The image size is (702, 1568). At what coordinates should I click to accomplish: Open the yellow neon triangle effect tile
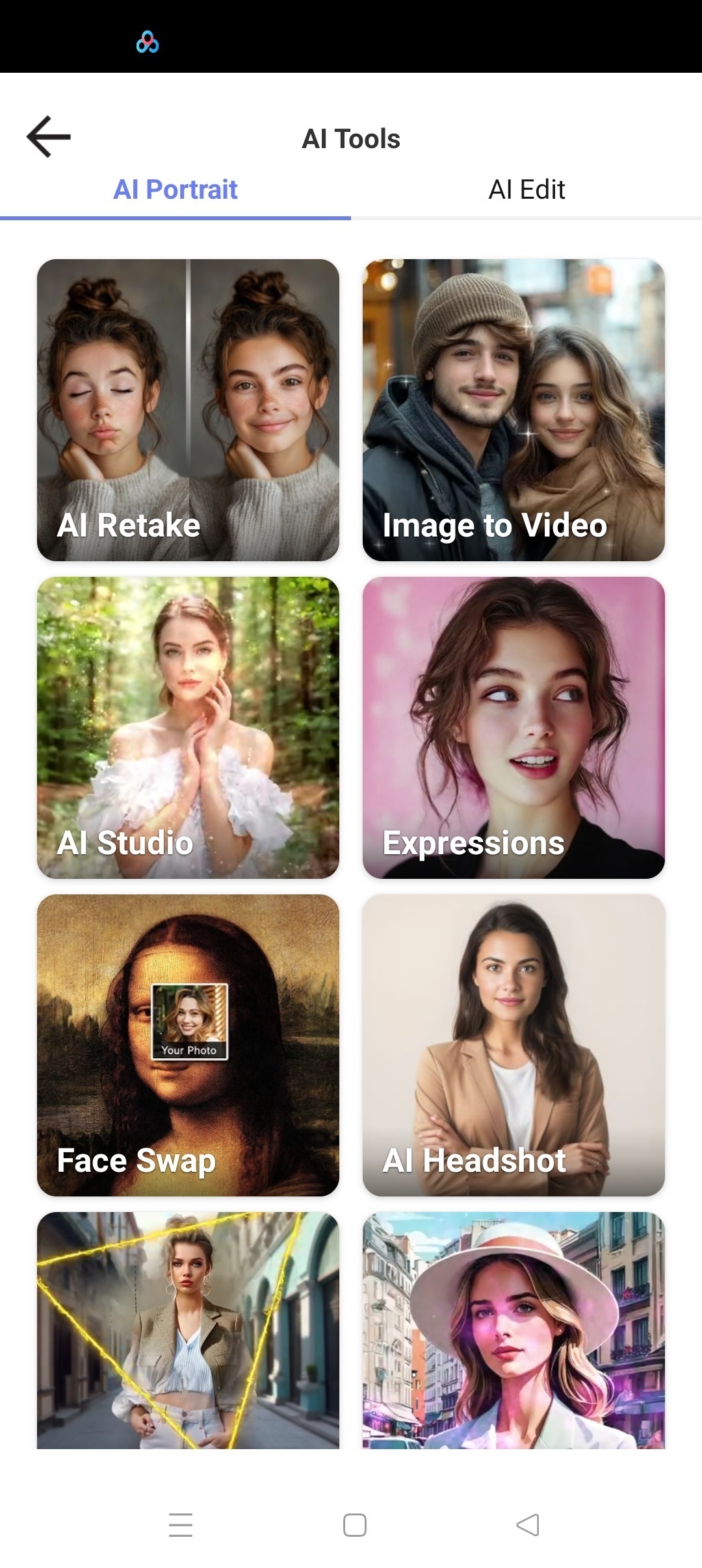click(188, 1330)
